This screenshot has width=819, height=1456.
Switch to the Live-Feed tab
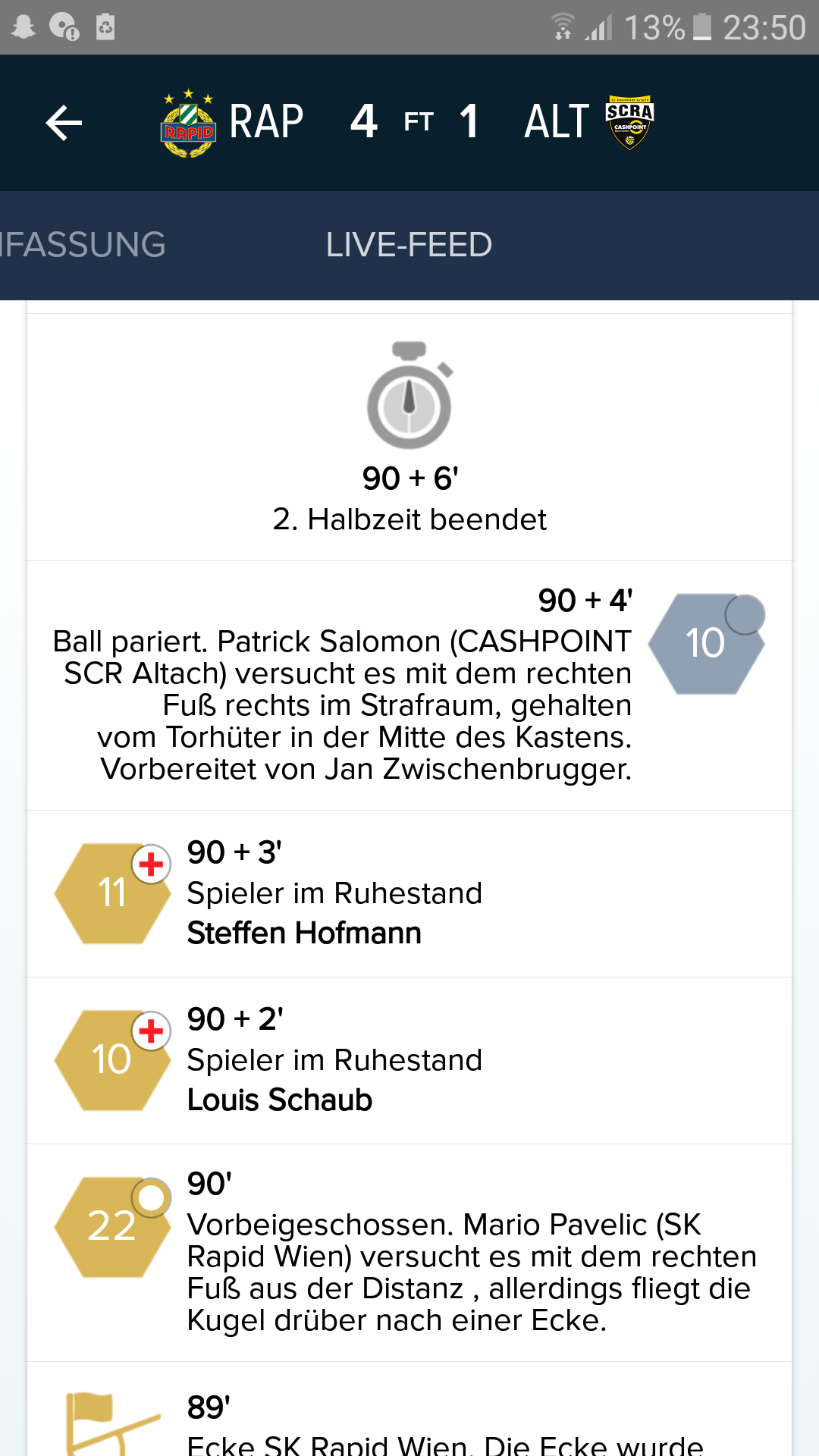tap(409, 245)
